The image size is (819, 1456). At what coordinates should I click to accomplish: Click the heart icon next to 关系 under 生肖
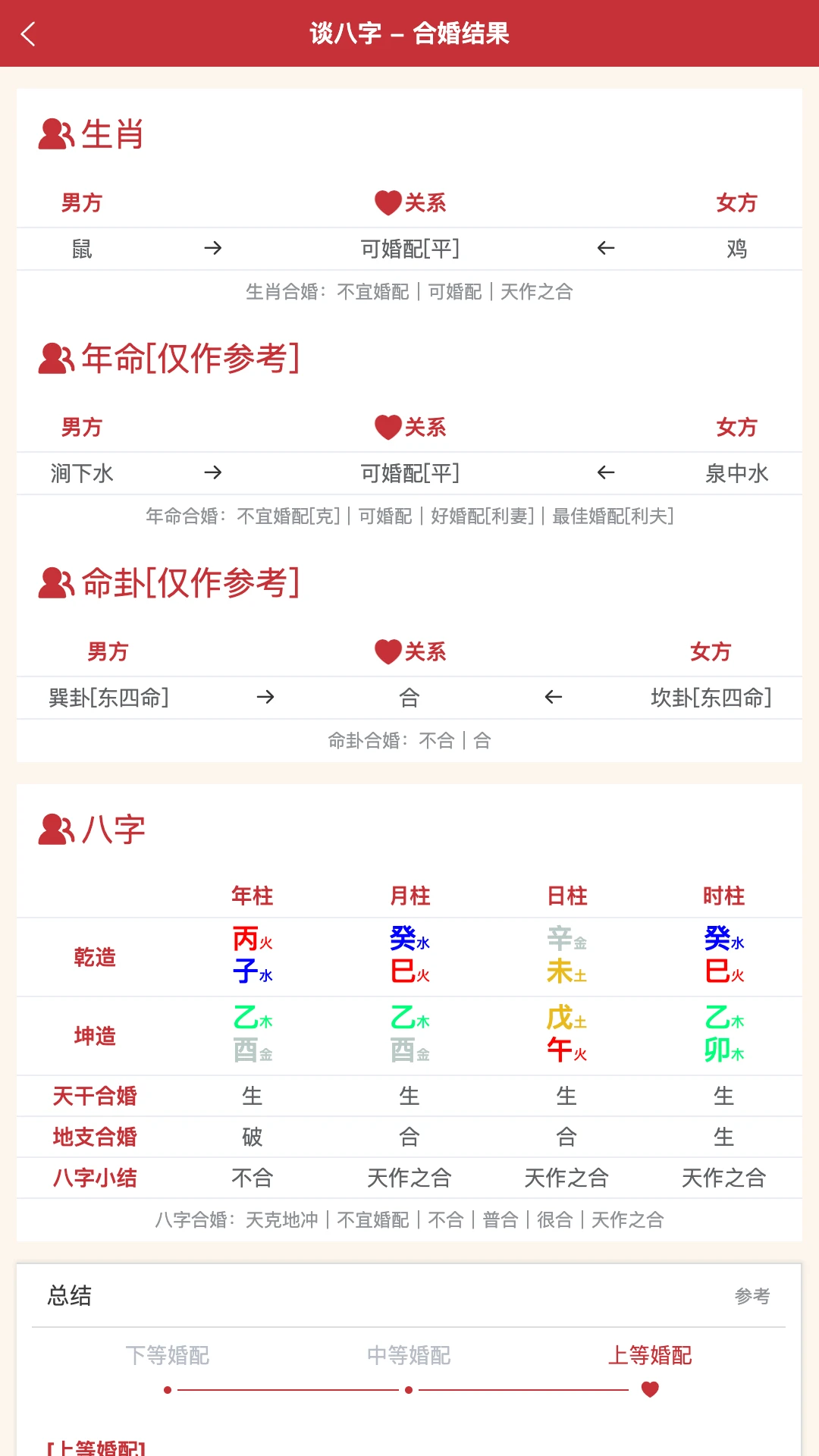[387, 202]
